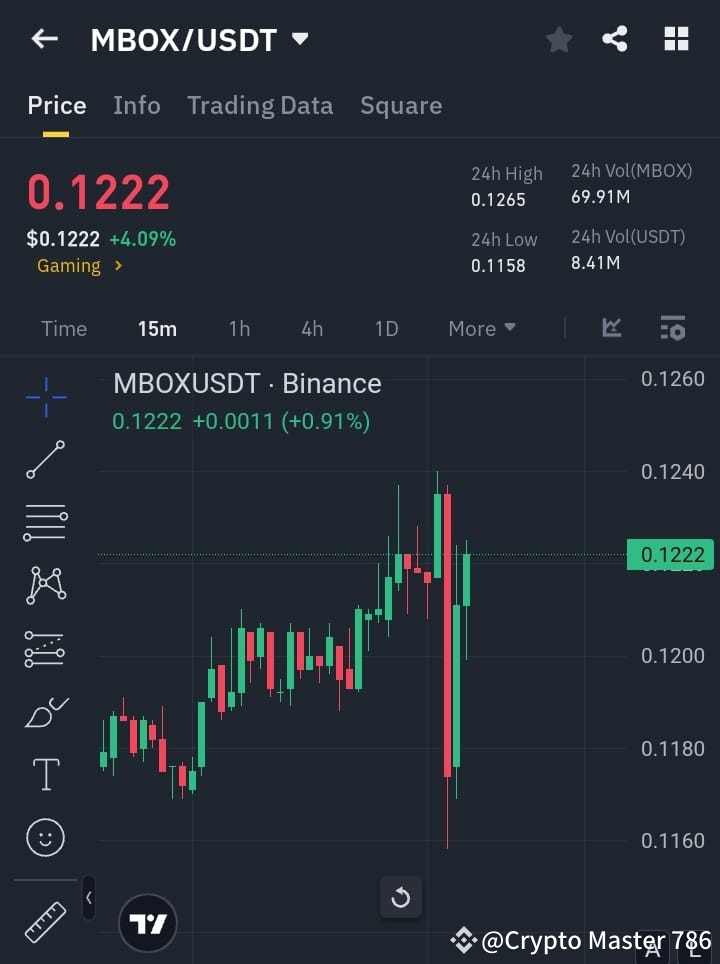Select the text annotation tool

tap(44, 774)
